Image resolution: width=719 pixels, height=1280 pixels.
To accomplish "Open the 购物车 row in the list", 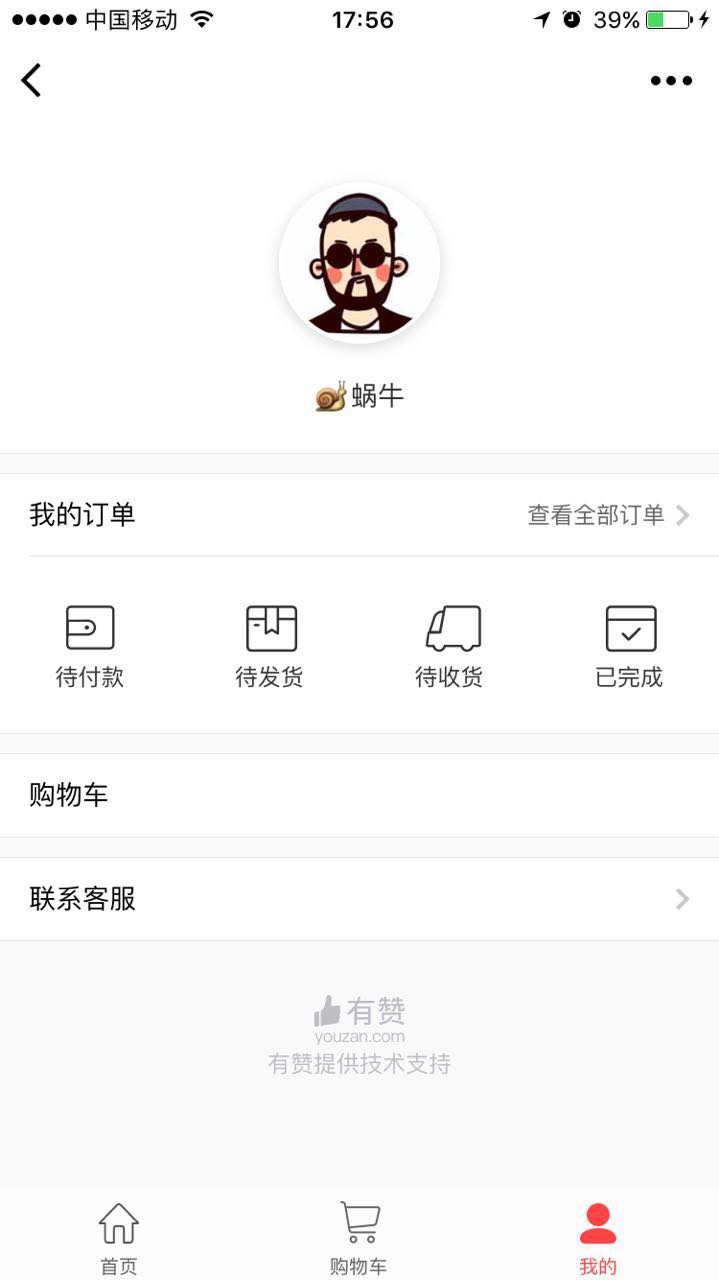I will point(359,795).
